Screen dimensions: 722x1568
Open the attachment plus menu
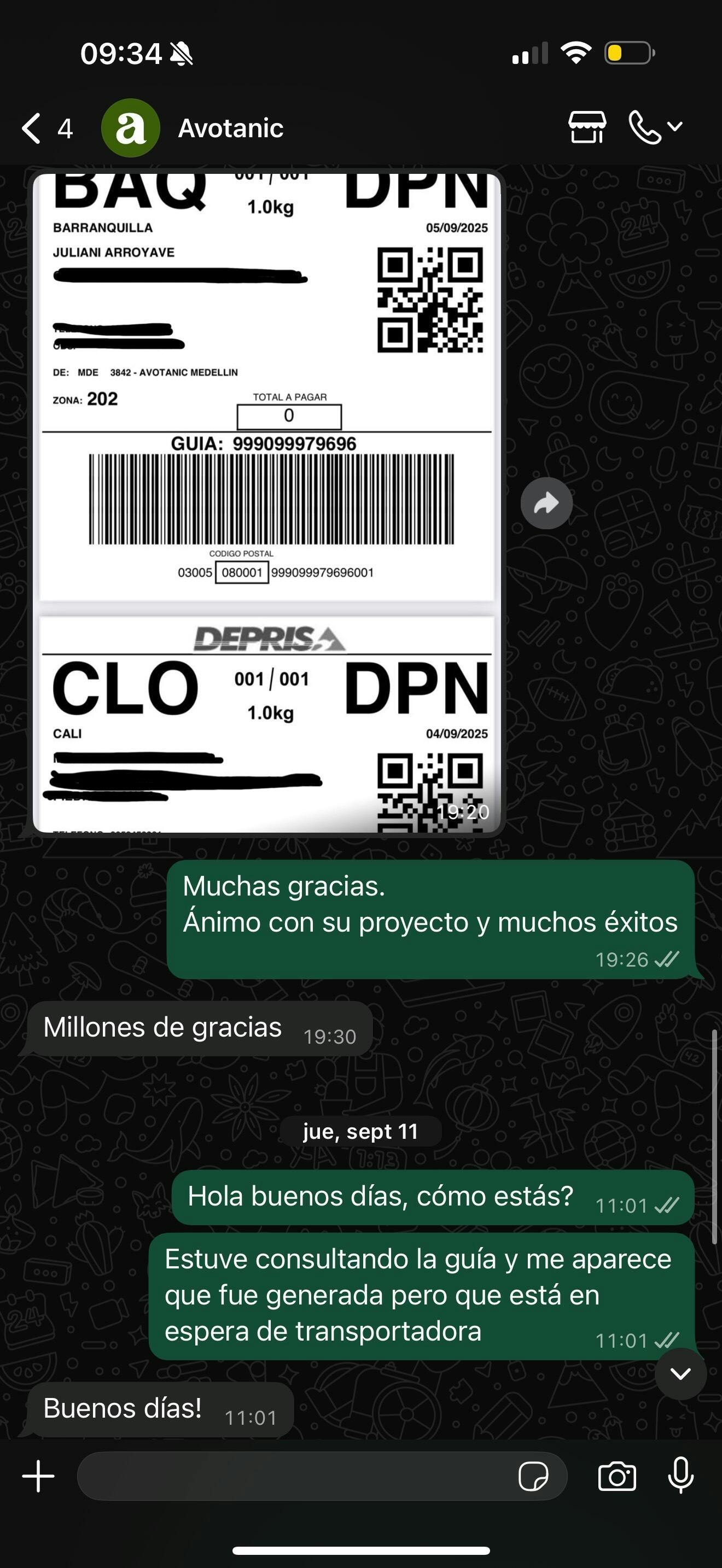coord(38,1476)
